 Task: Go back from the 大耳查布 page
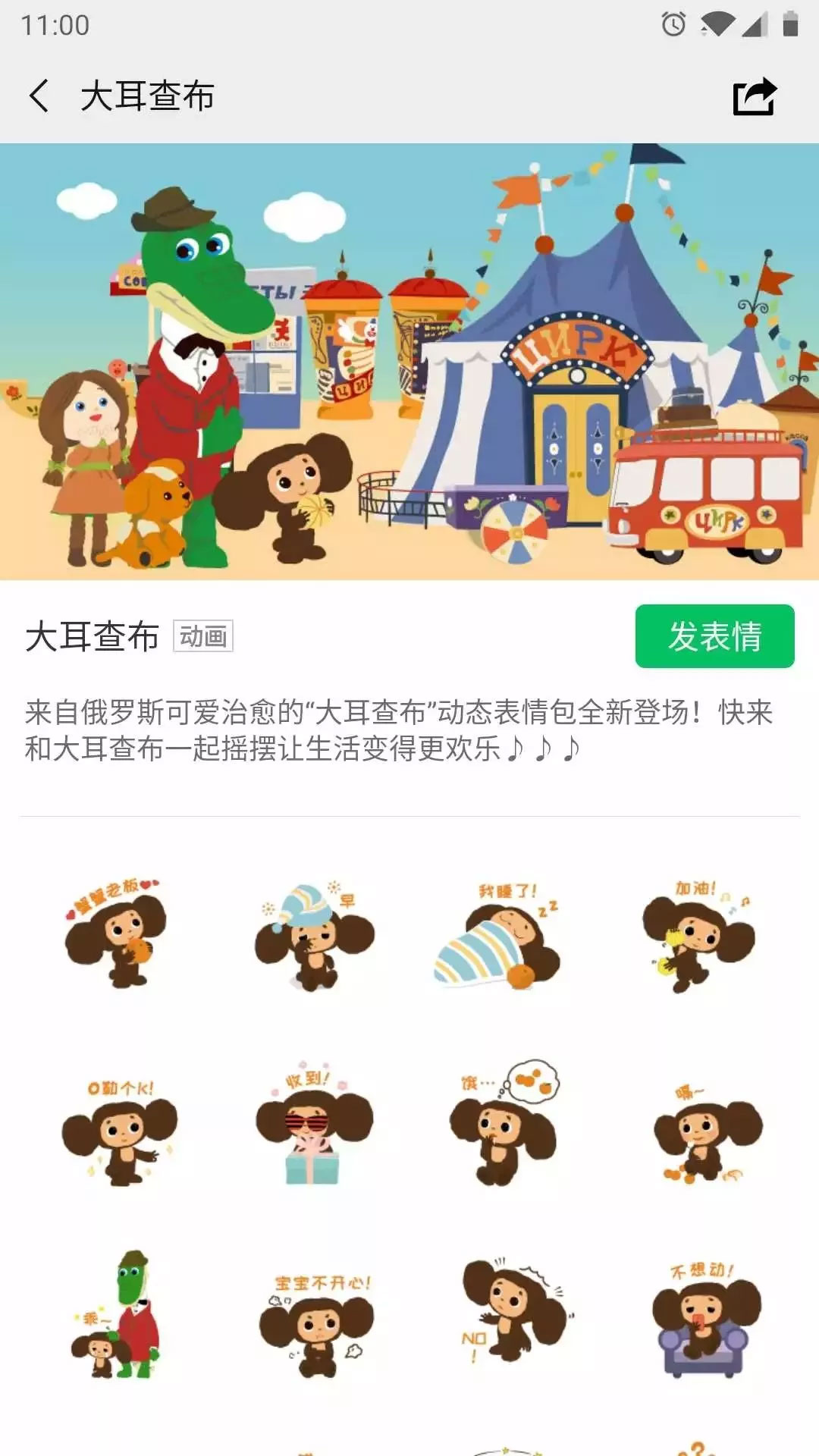click(x=39, y=96)
